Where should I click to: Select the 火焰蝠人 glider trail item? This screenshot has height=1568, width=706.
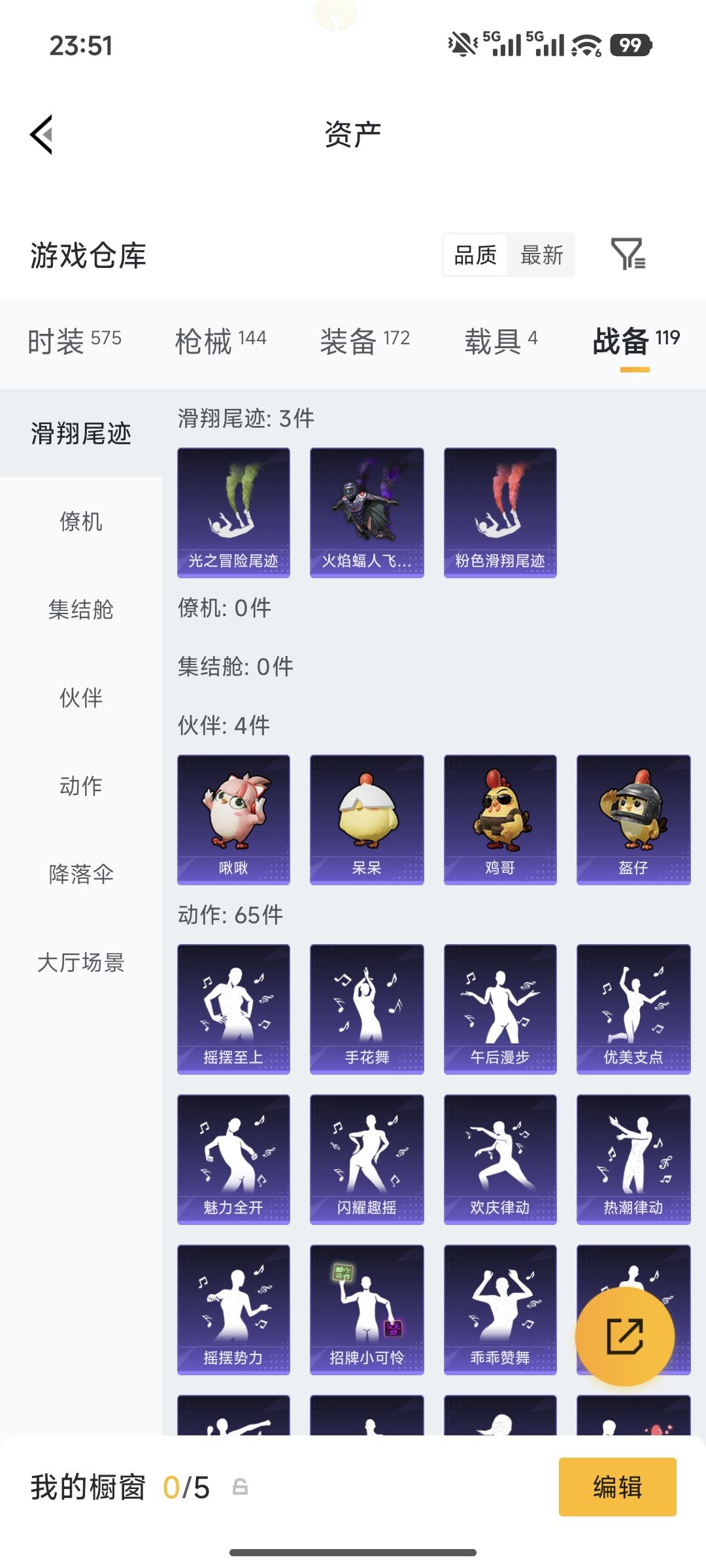pyautogui.click(x=367, y=512)
